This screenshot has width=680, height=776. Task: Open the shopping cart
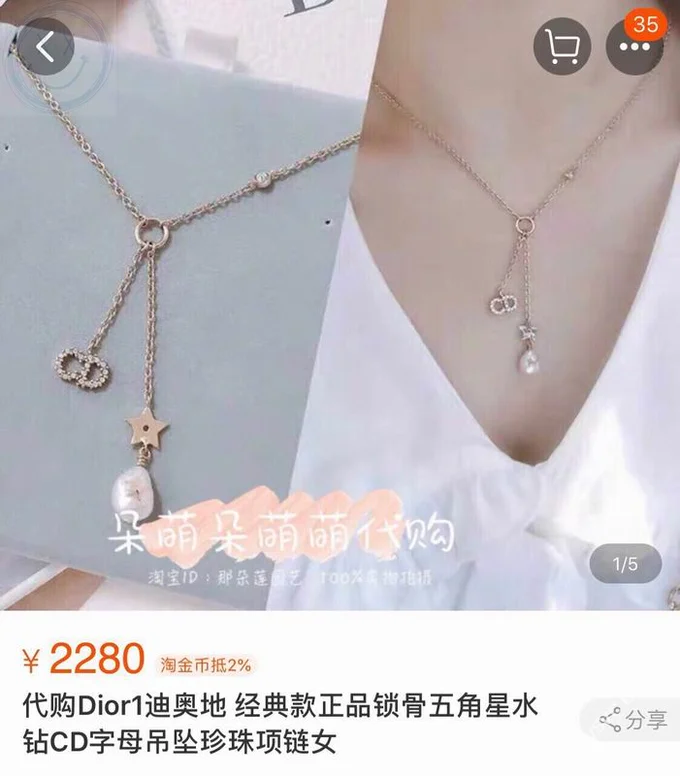tap(561, 46)
